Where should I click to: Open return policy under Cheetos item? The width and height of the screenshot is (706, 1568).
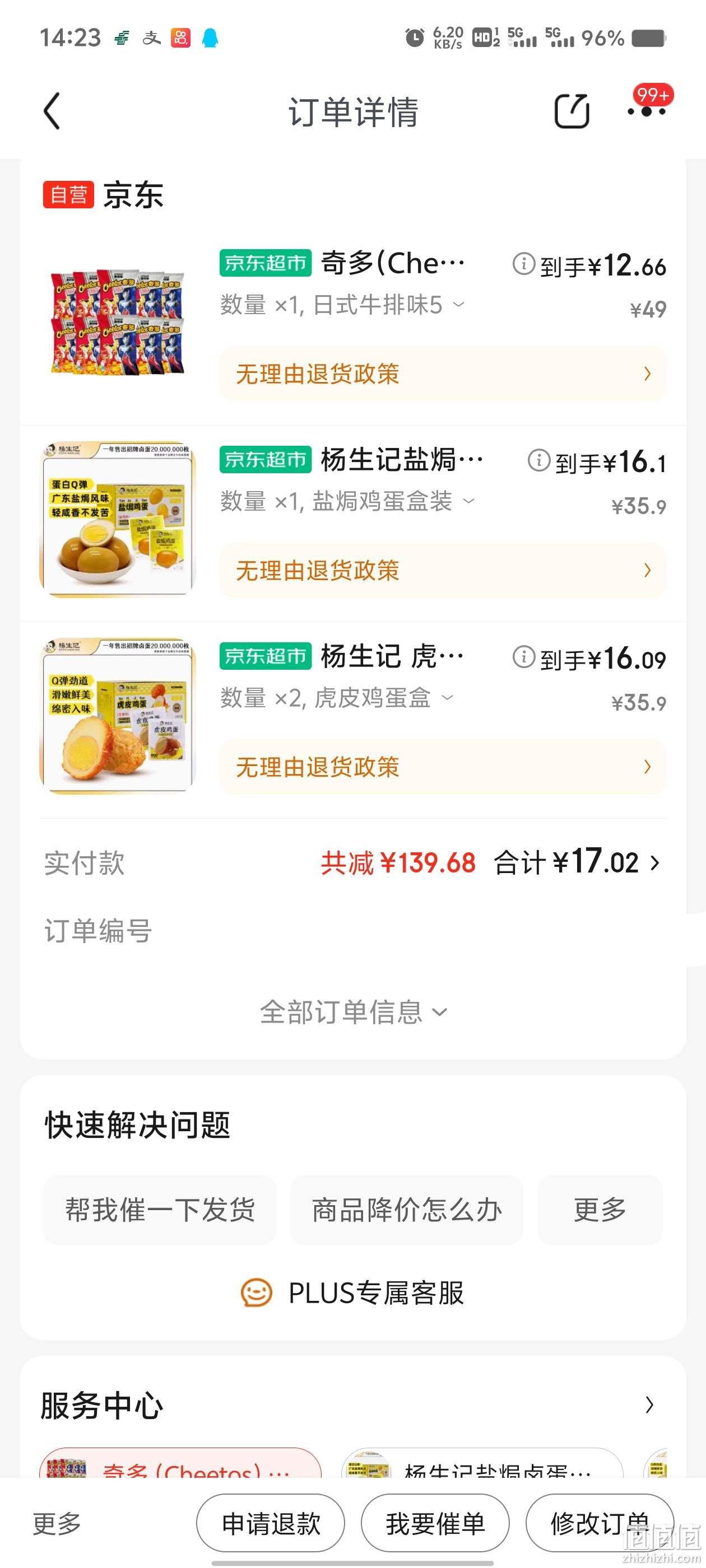[x=443, y=374]
